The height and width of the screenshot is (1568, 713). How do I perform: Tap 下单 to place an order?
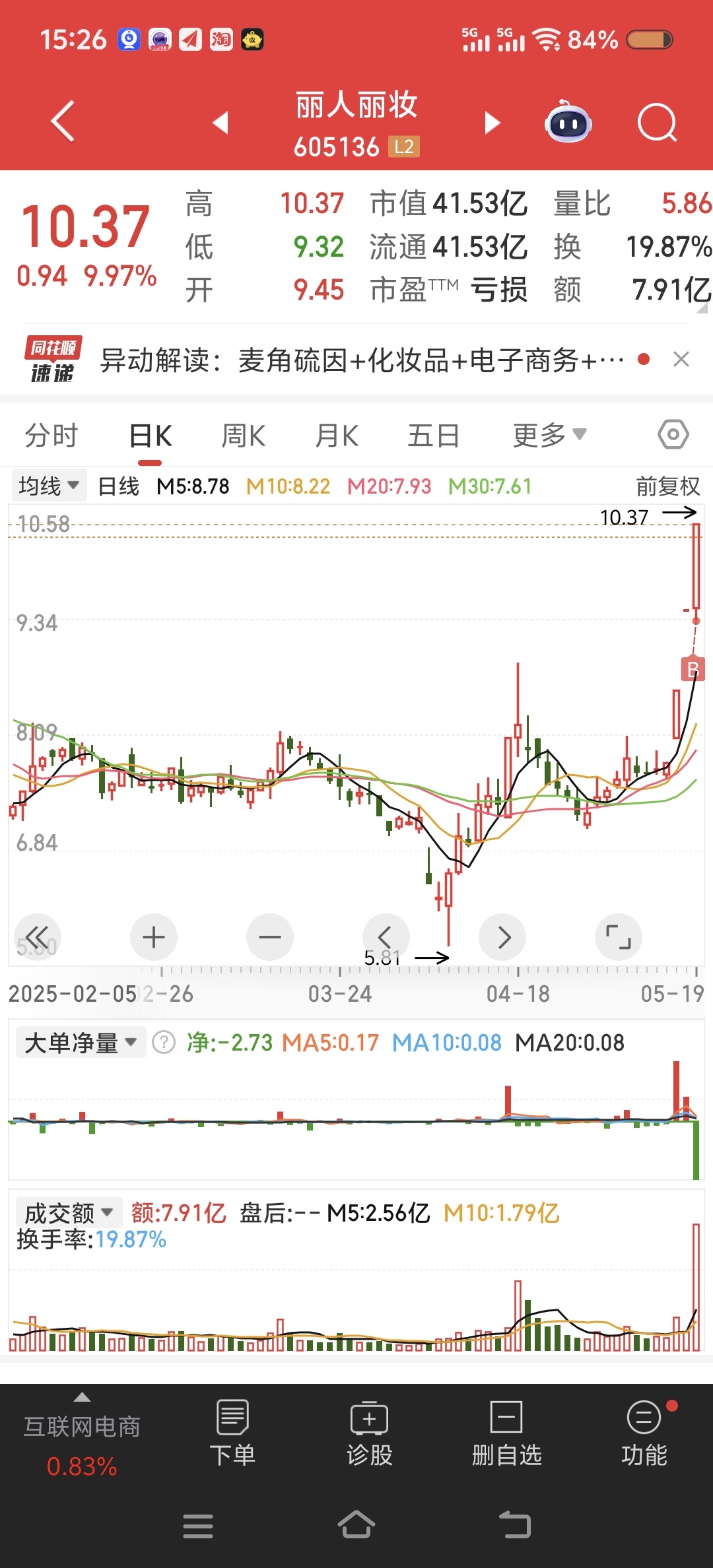(x=232, y=1433)
